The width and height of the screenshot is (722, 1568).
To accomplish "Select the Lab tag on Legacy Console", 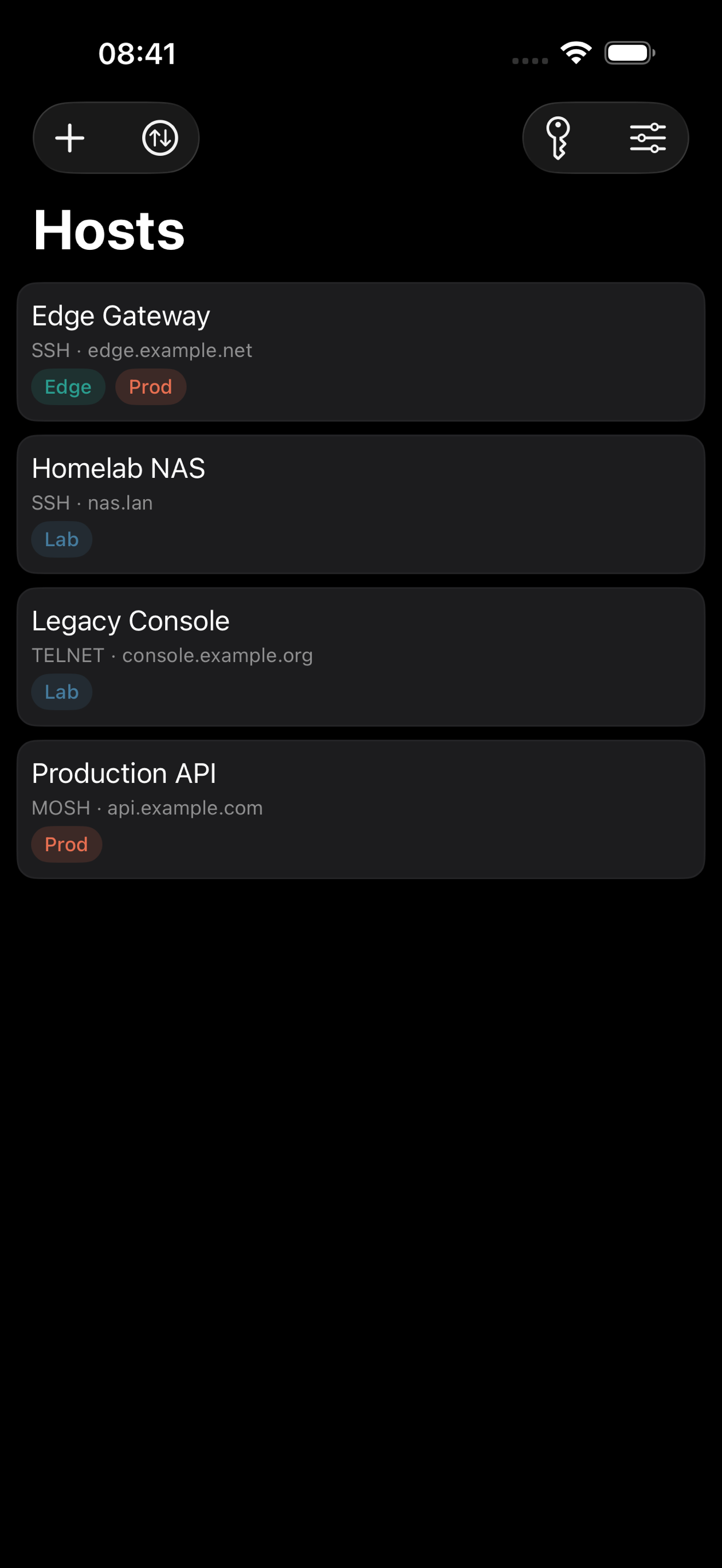I will (x=61, y=692).
